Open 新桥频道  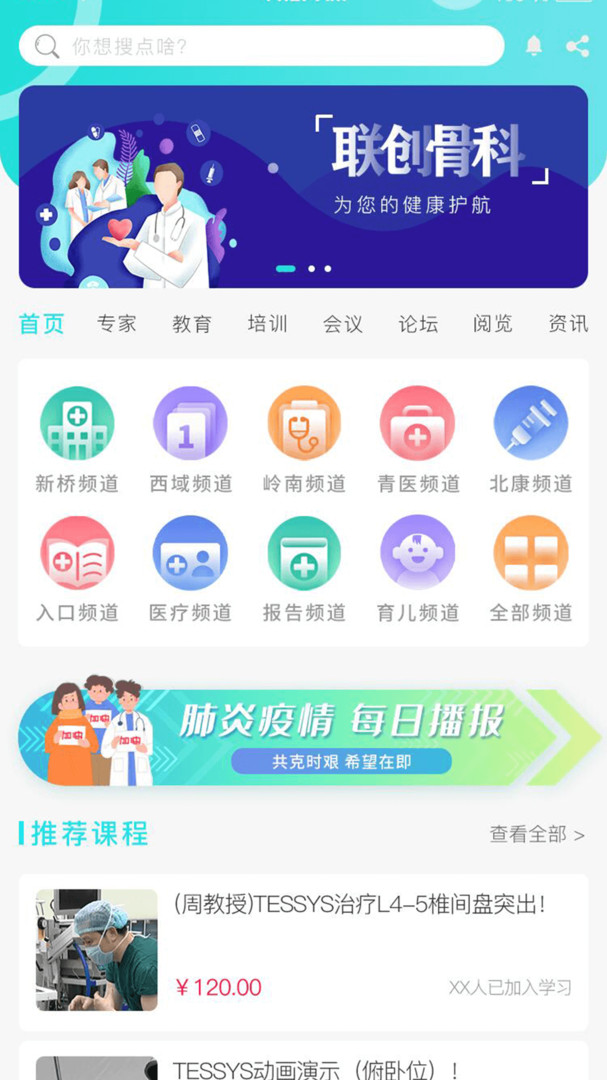coord(77,439)
